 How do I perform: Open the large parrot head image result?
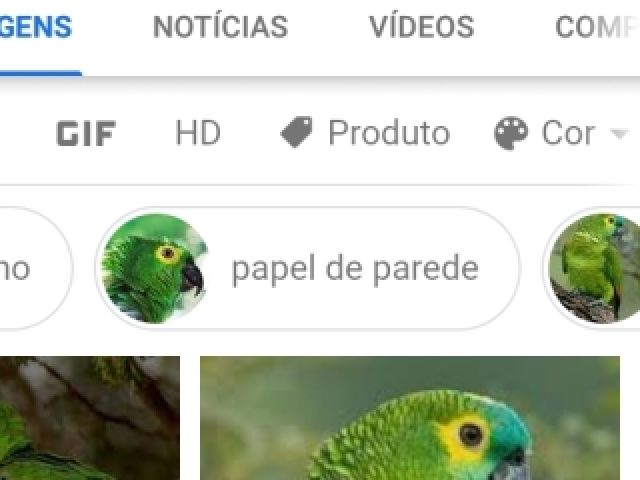[x=410, y=420]
